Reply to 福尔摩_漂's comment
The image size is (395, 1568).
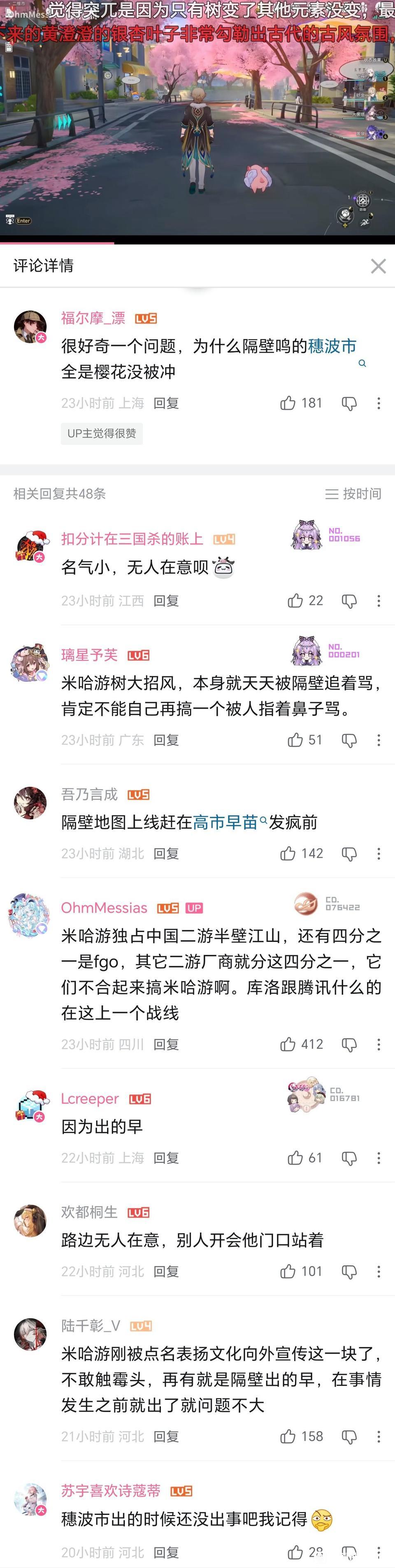pos(166,403)
